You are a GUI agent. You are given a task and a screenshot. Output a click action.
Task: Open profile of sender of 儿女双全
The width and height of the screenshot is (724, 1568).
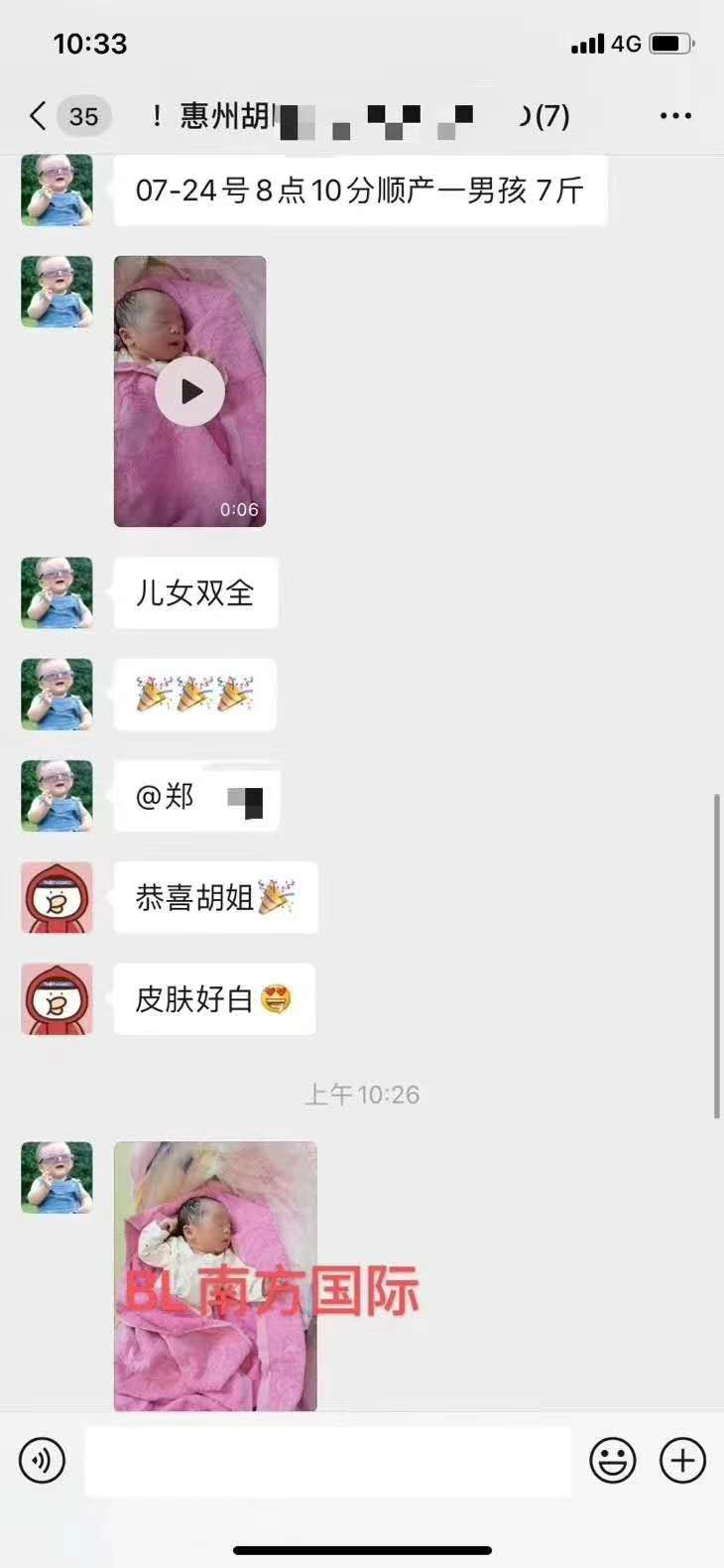(x=57, y=592)
